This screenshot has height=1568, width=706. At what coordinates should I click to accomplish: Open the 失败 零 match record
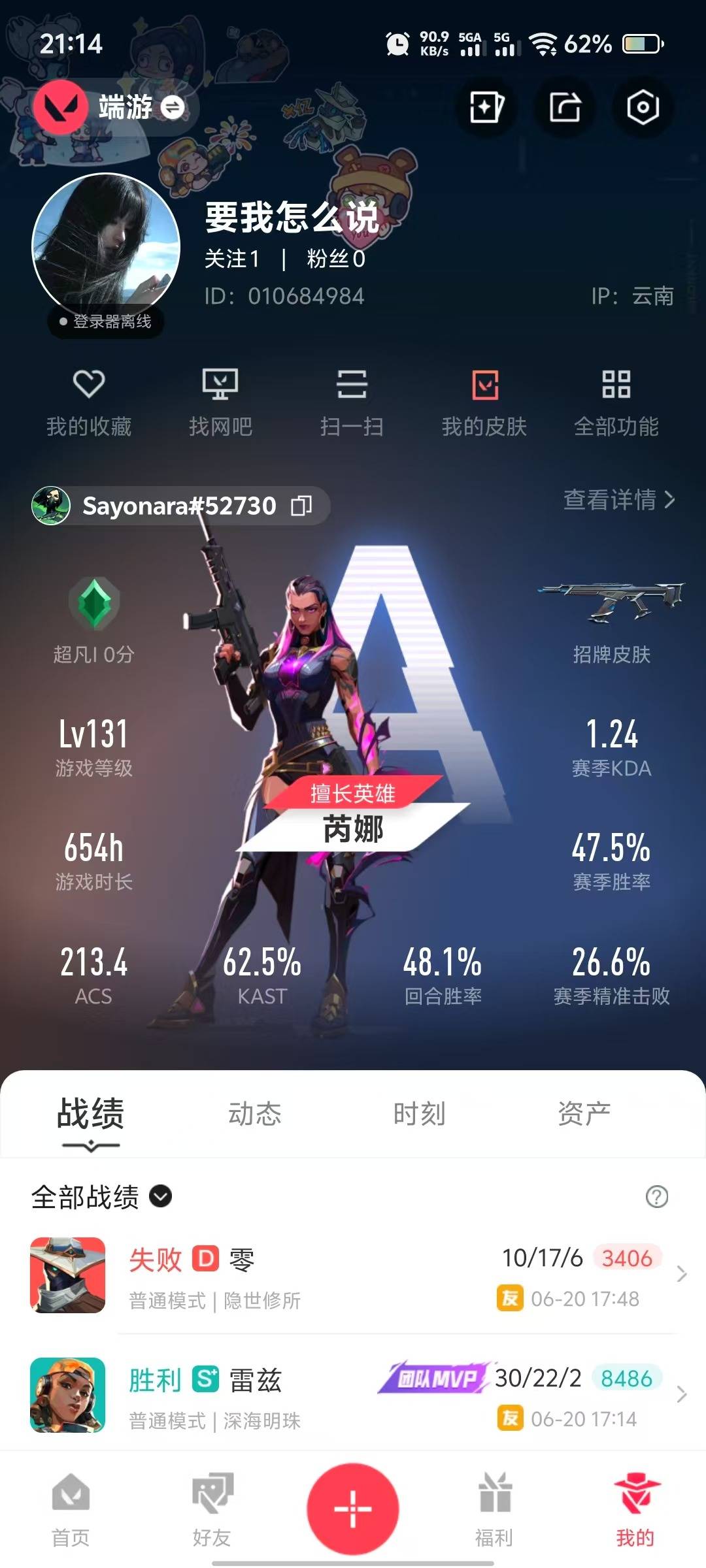pyautogui.click(x=353, y=1275)
